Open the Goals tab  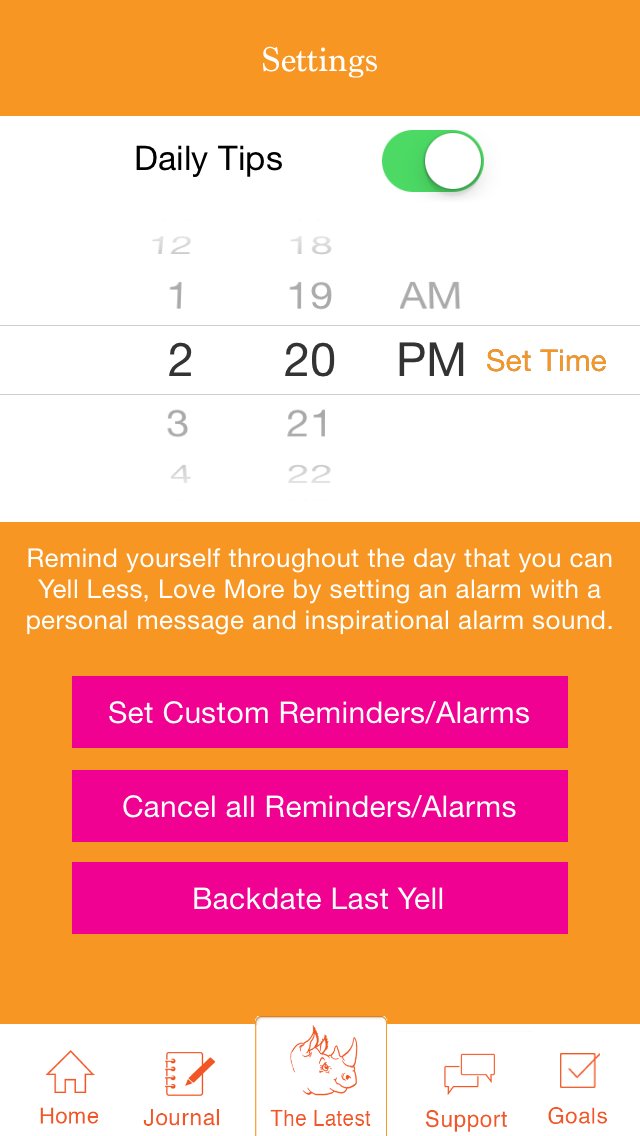578,1085
